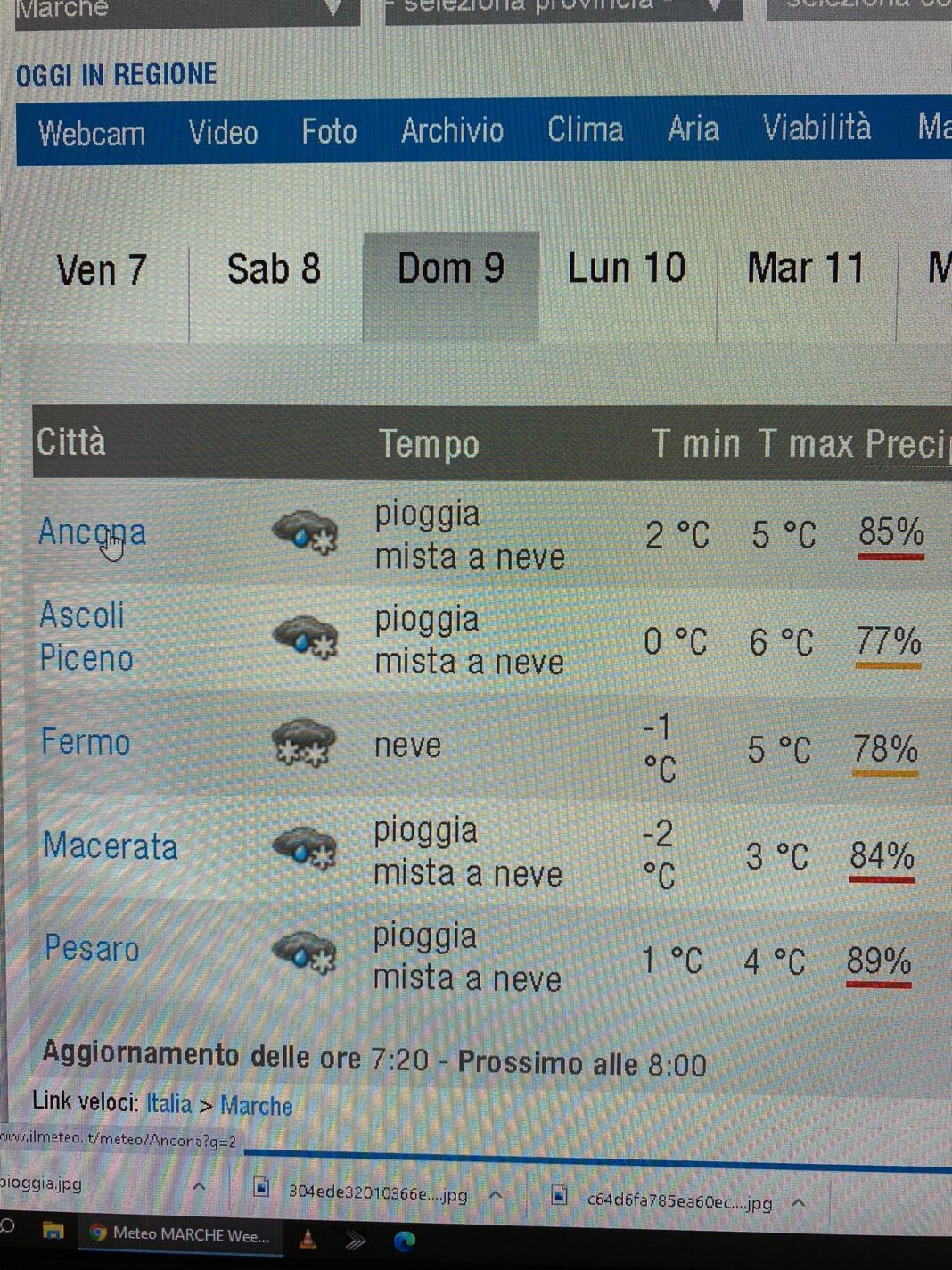
Task: Open the 'Webcam' section
Action: point(90,134)
